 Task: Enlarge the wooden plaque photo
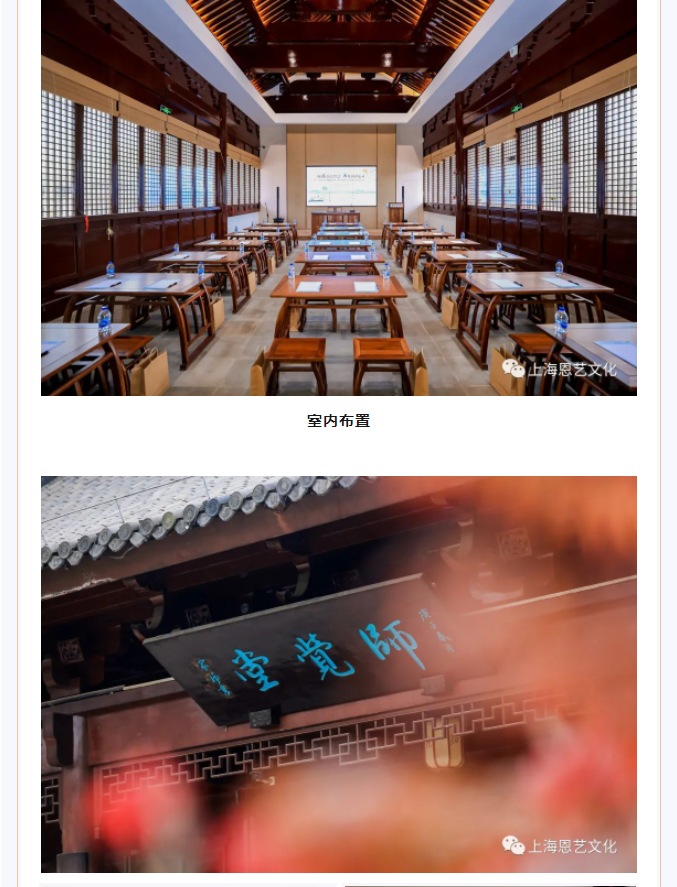338,673
